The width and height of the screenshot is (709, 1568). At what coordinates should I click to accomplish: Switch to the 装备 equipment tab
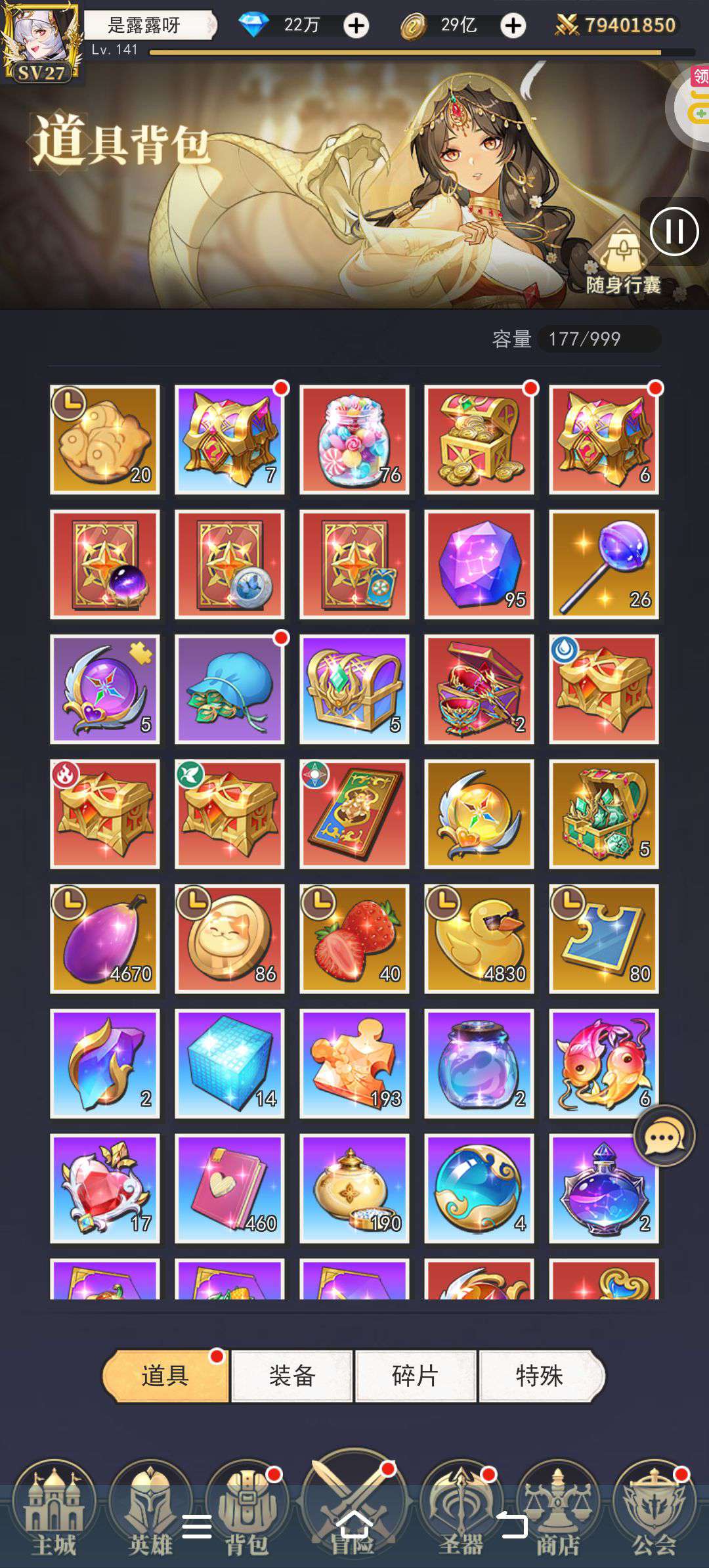pyautogui.click(x=292, y=1376)
